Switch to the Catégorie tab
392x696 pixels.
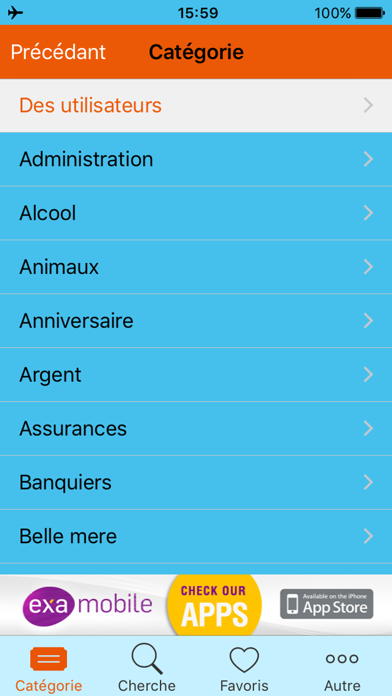[x=49, y=668]
